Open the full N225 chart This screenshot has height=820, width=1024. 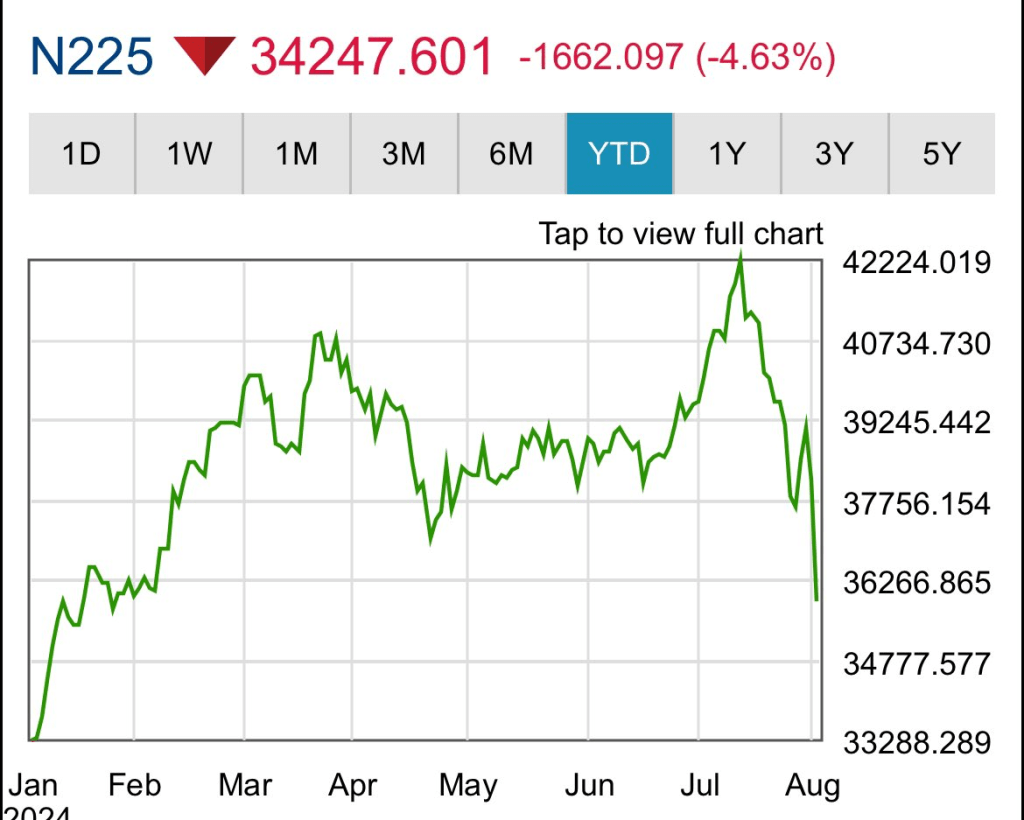(x=681, y=234)
